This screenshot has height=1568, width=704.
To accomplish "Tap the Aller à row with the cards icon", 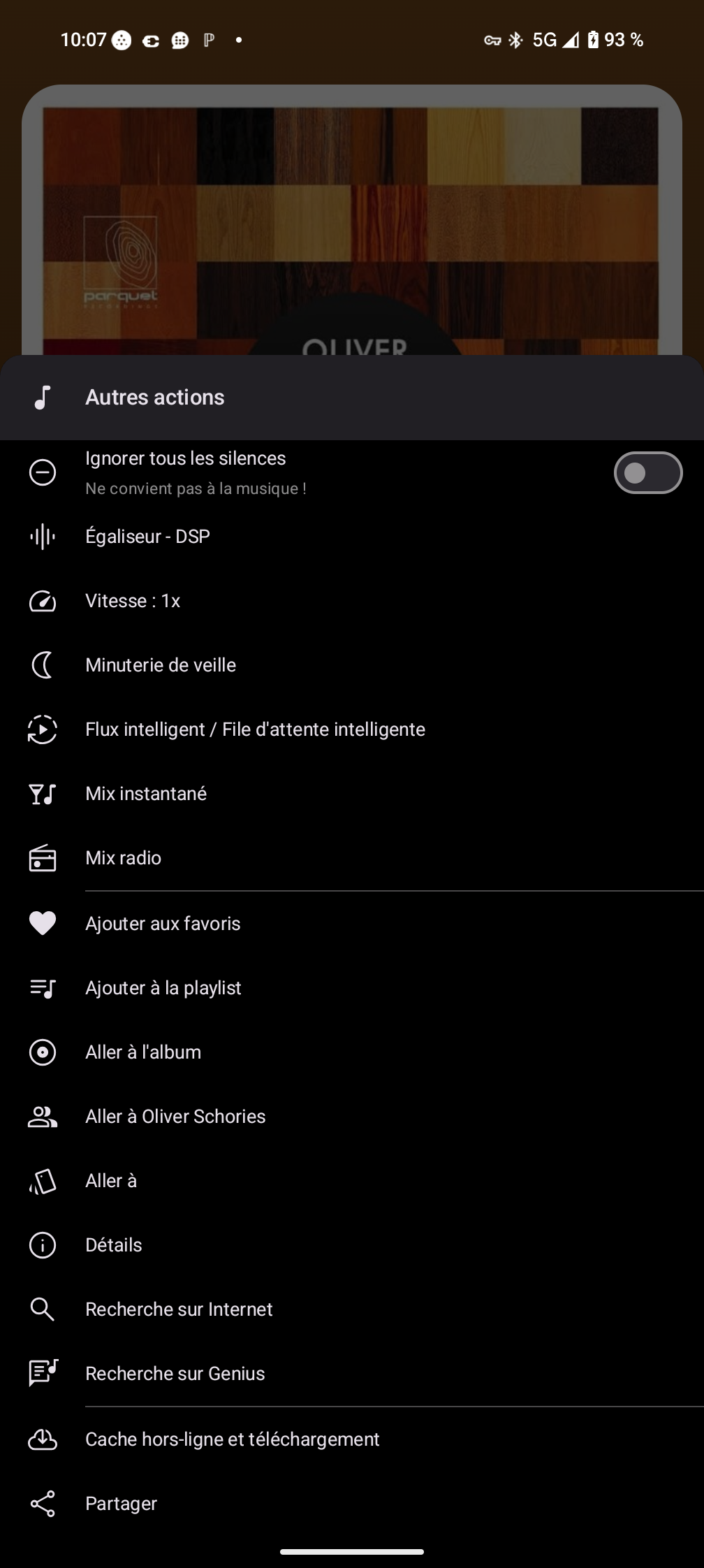I will pyautogui.click(x=352, y=1181).
